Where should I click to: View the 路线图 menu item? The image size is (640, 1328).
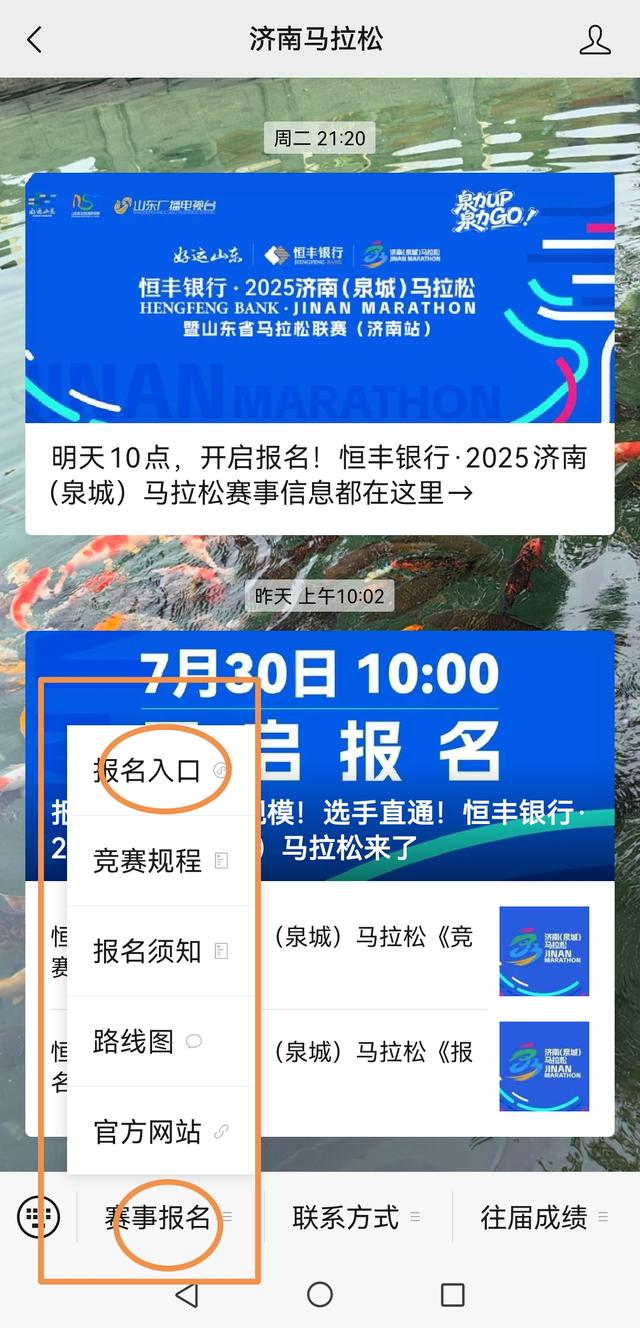tap(160, 1042)
